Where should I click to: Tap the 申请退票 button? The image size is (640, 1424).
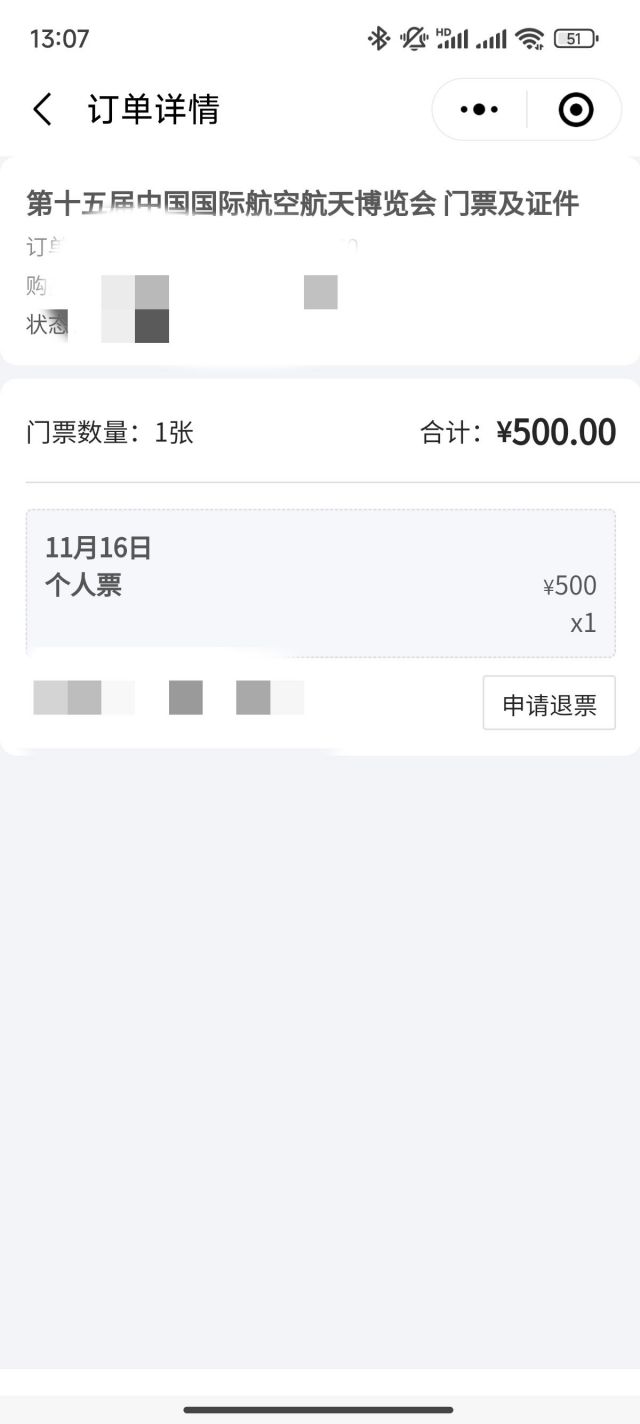tap(549, 704)
